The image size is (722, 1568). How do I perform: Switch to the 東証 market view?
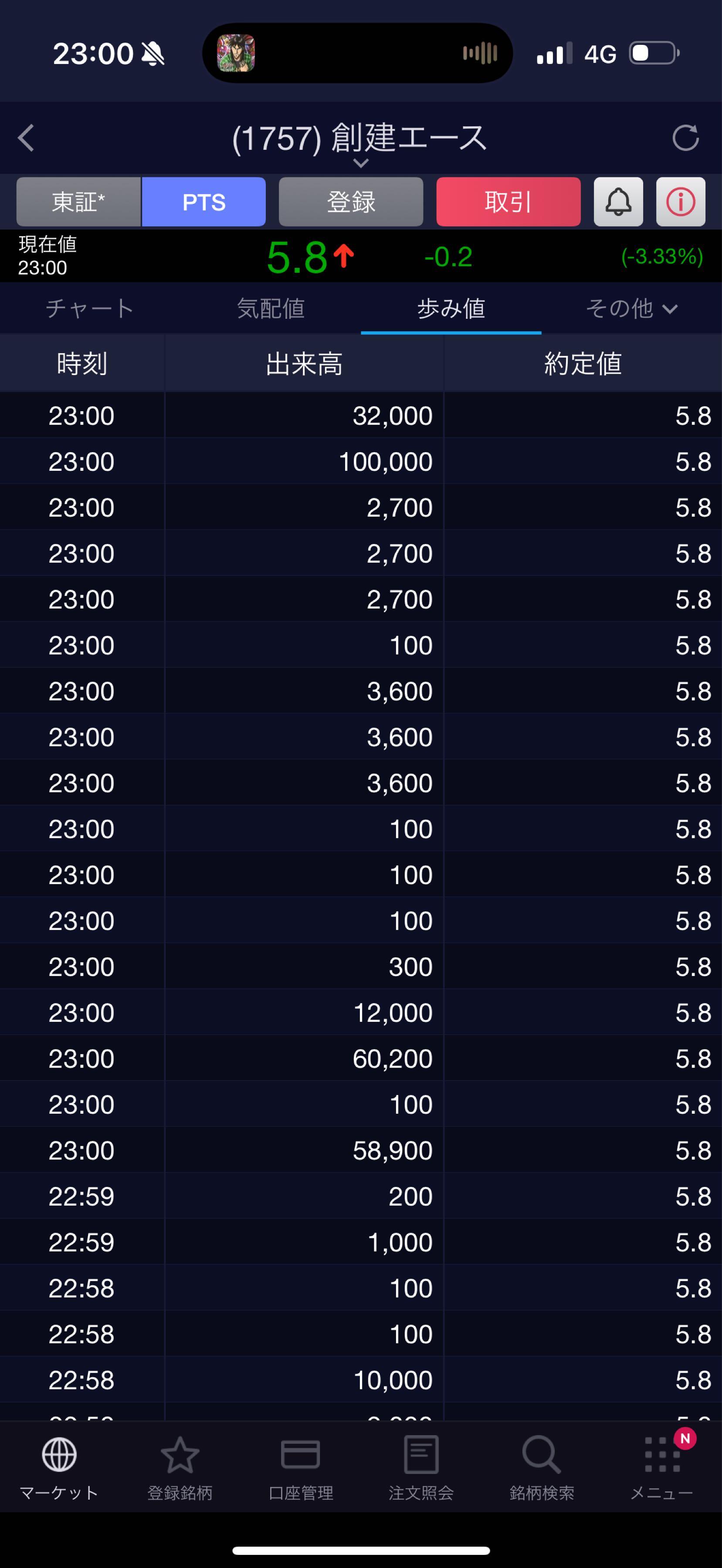point(78,202)
